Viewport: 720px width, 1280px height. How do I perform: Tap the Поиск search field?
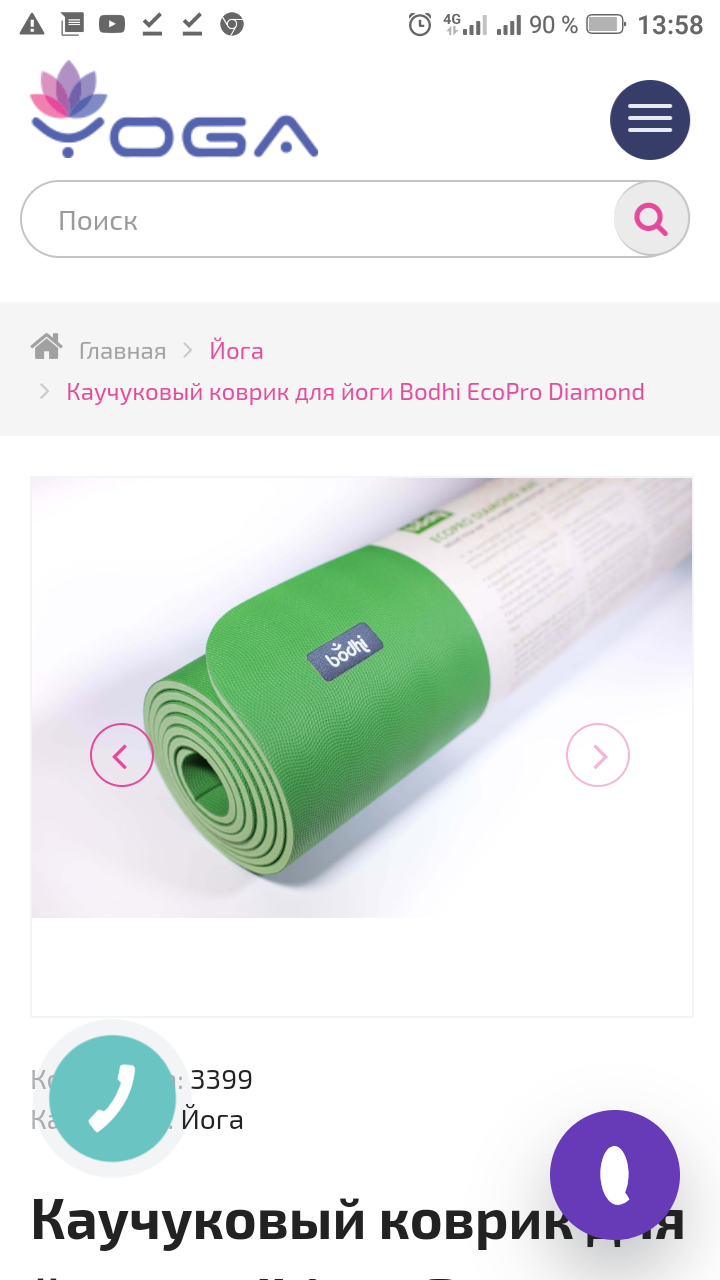coord(318,219)
